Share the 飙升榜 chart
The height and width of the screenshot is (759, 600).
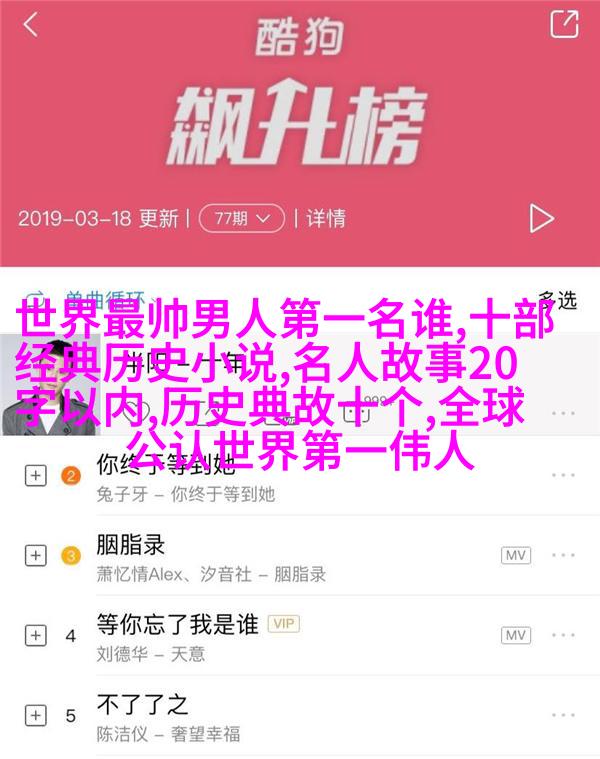point(564,24)
